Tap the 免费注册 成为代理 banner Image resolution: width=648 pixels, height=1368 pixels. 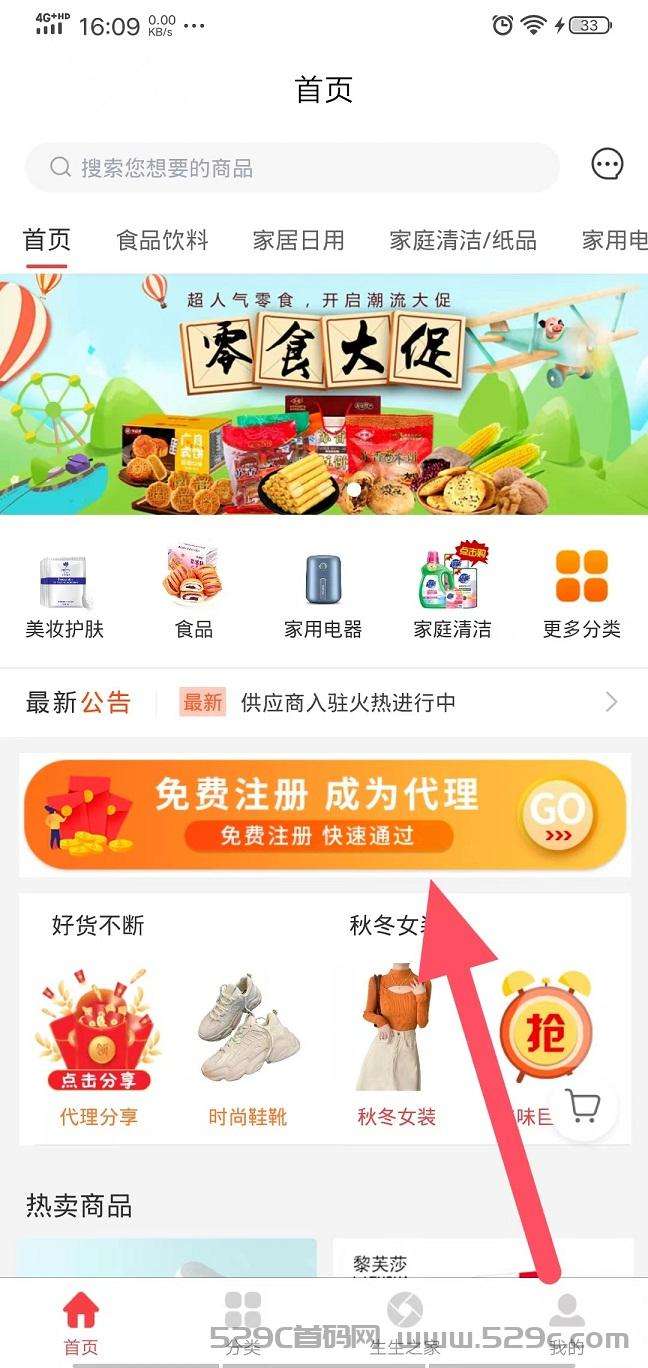[324, 815]
